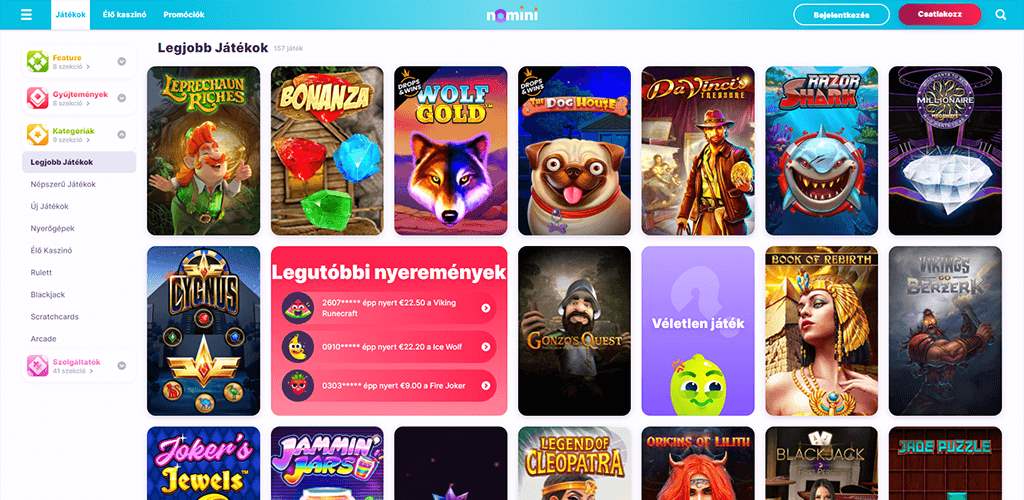Tap the Bejelentkezés button
This screenshot has width=1024, height=500.
[841, 15]
